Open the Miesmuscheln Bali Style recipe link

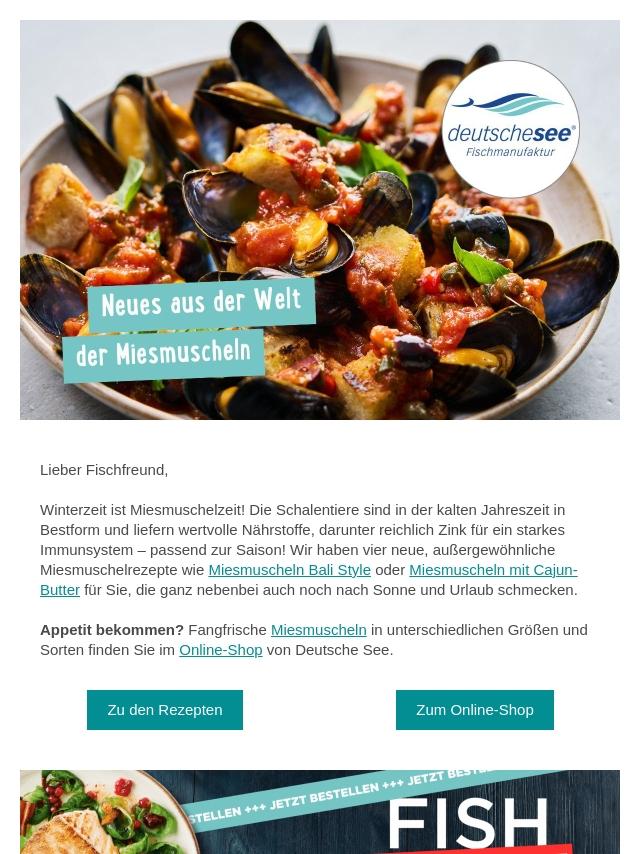(x=289, y=569)
